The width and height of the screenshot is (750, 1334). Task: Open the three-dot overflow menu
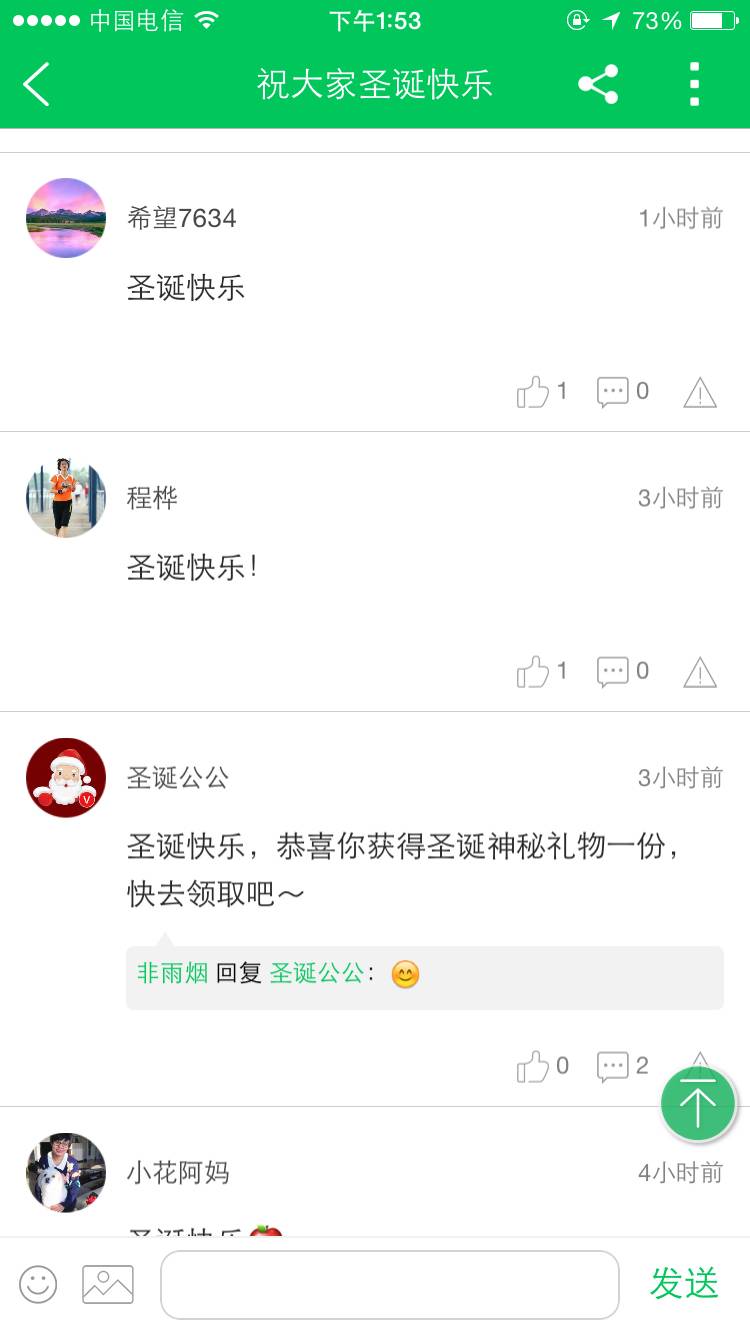click(694, 84)
